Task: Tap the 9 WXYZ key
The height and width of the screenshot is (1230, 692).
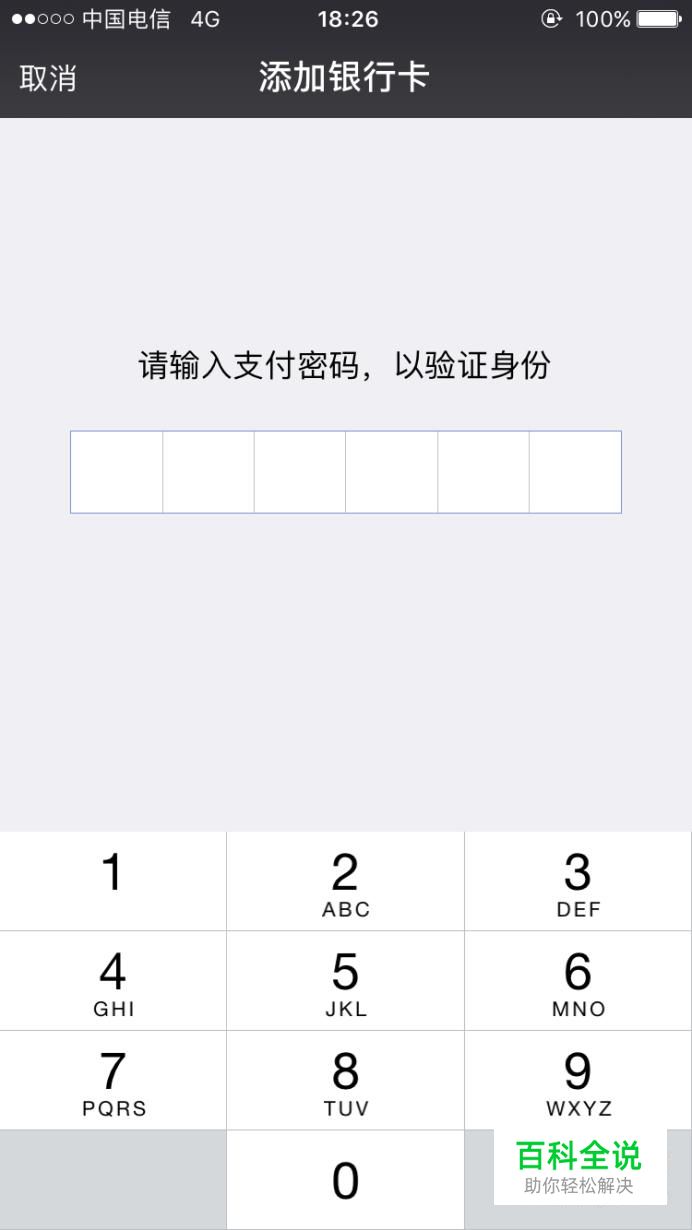Action: point(579,1081)
